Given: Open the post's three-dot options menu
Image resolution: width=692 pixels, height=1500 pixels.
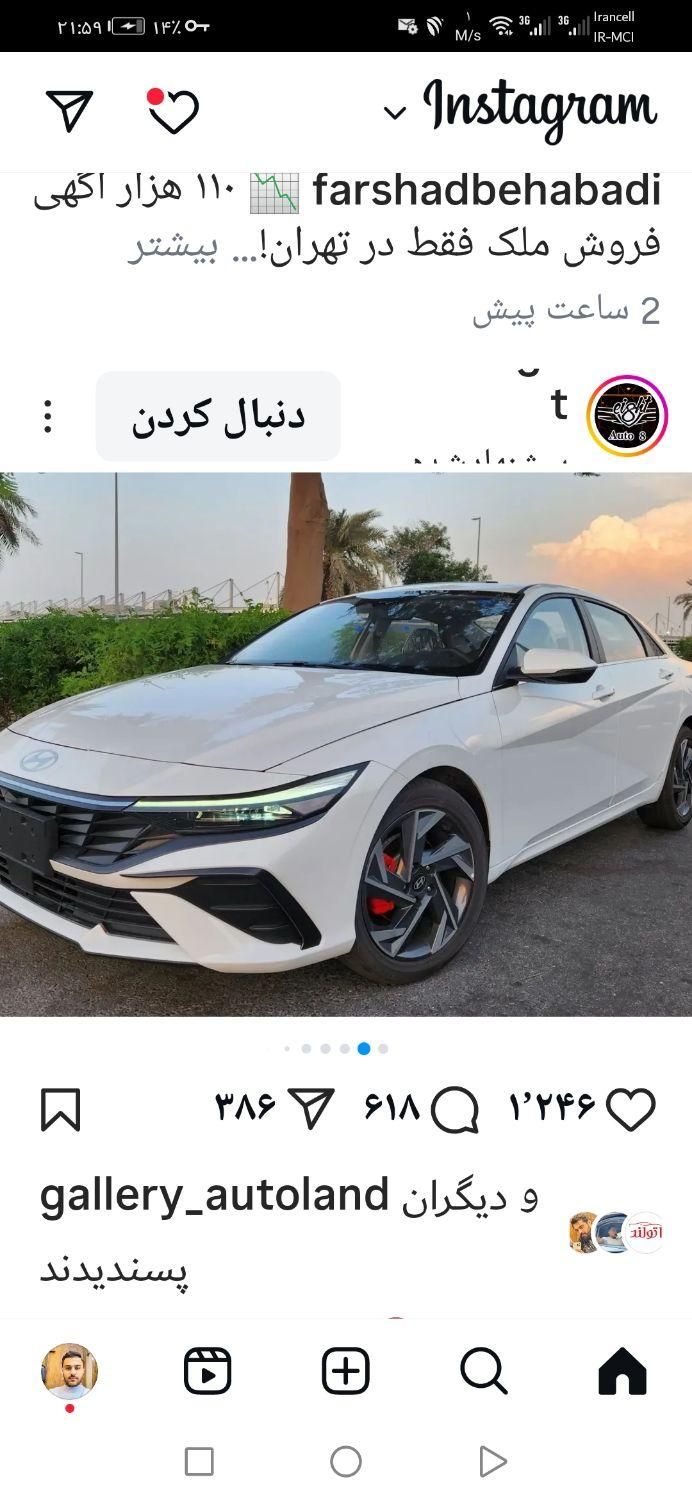Looking at the screenshot, I should coord(47,417).
